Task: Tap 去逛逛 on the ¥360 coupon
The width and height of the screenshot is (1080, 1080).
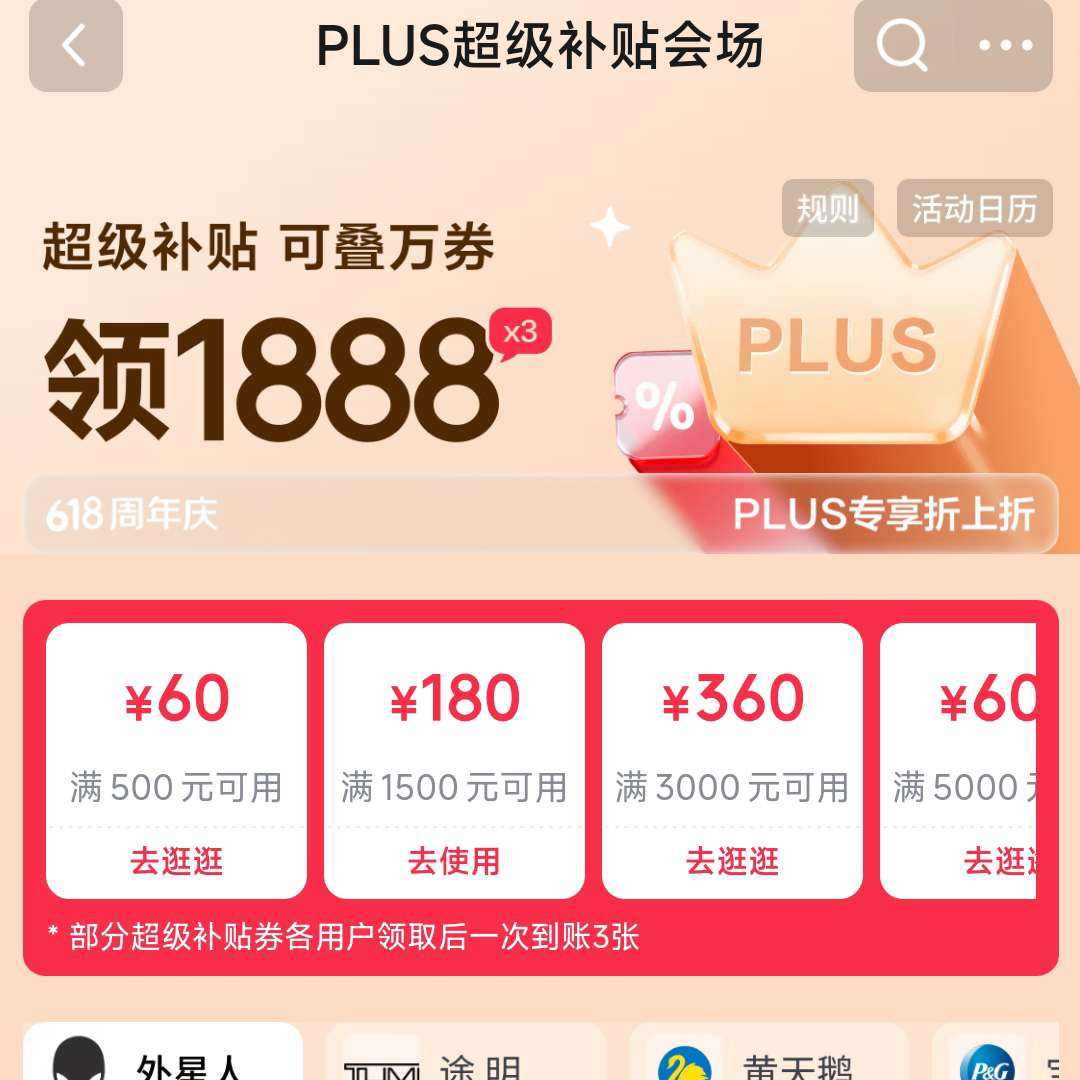Action: click(732, 861)
